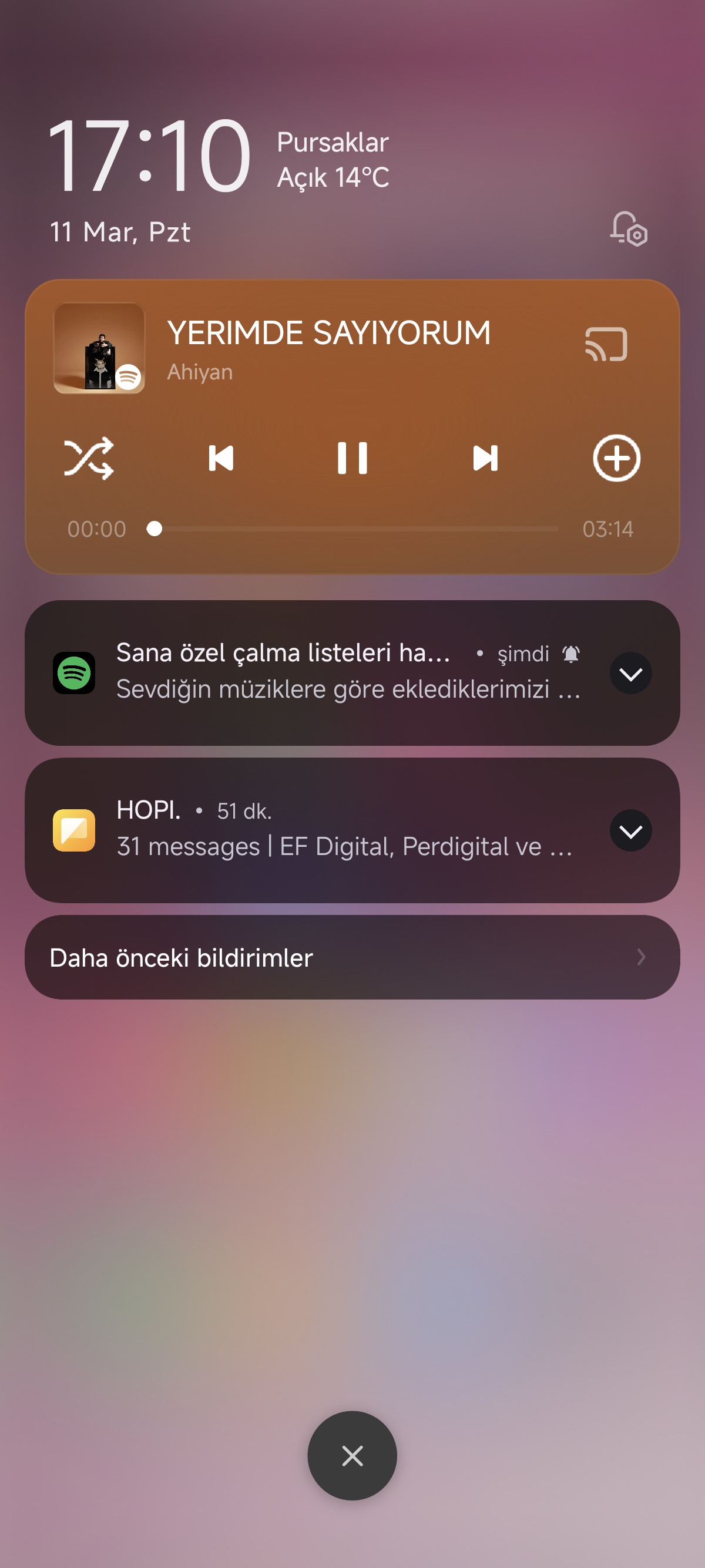705x1568 pixels.
Task: Toggle shuffle playback
Action: pyautogui.click(x=89, y=458)
